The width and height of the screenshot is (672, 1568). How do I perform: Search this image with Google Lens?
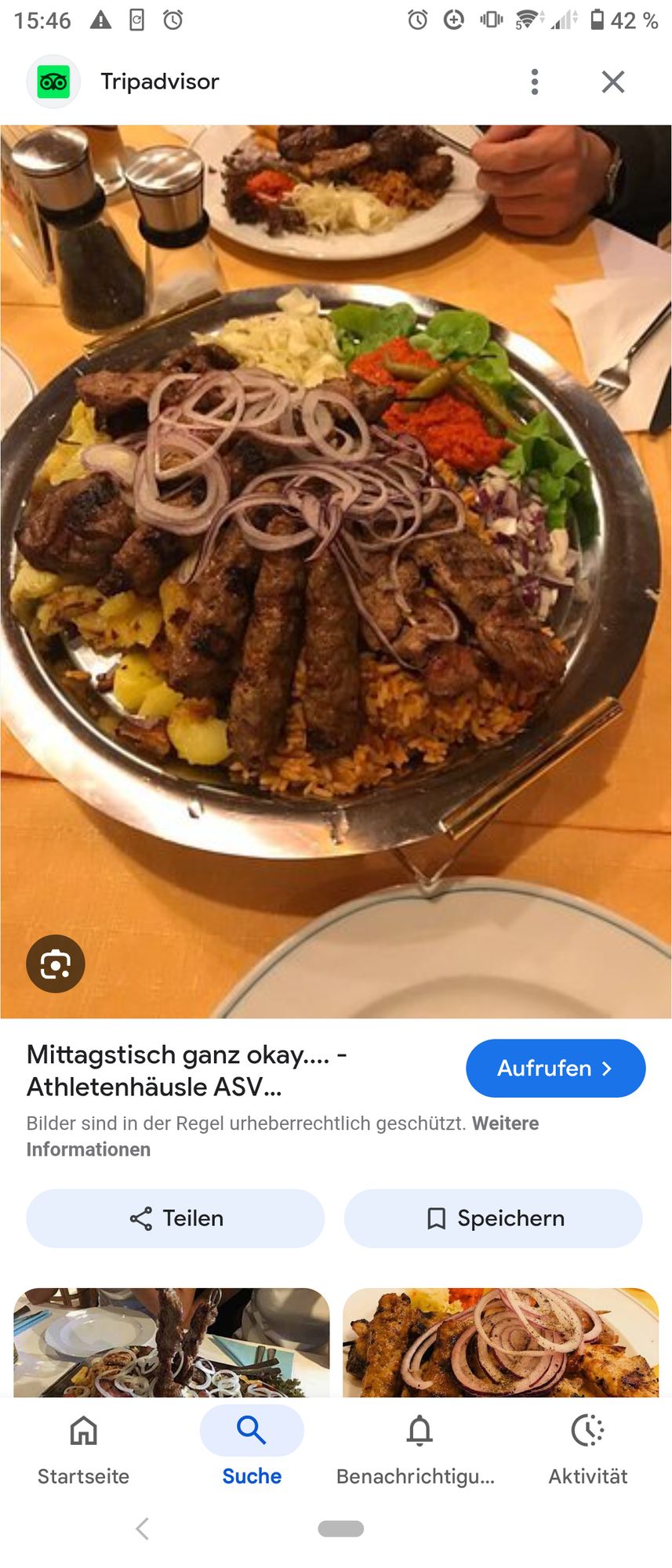55,964
